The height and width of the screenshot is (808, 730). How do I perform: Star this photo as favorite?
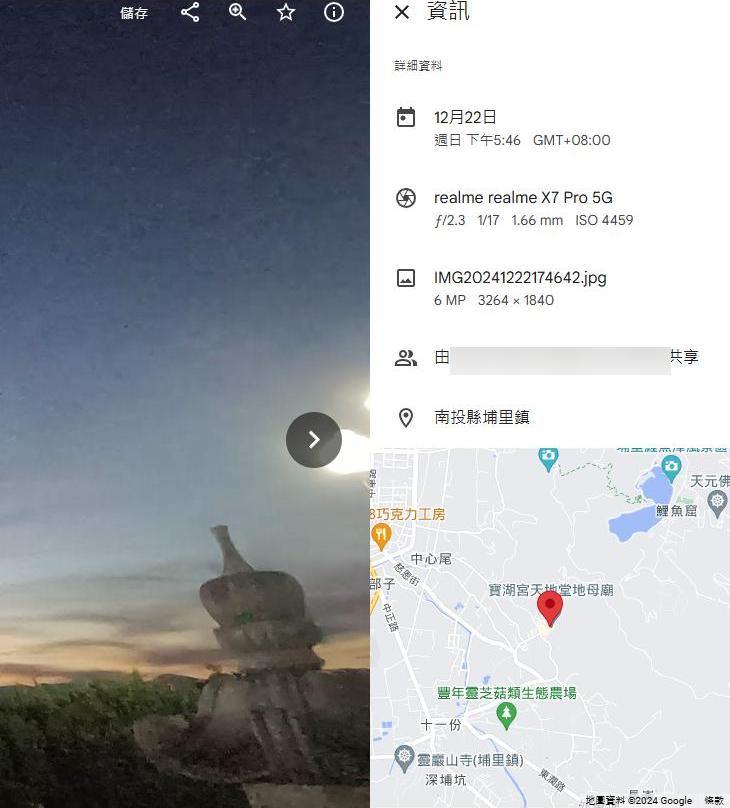click(286, 13)
